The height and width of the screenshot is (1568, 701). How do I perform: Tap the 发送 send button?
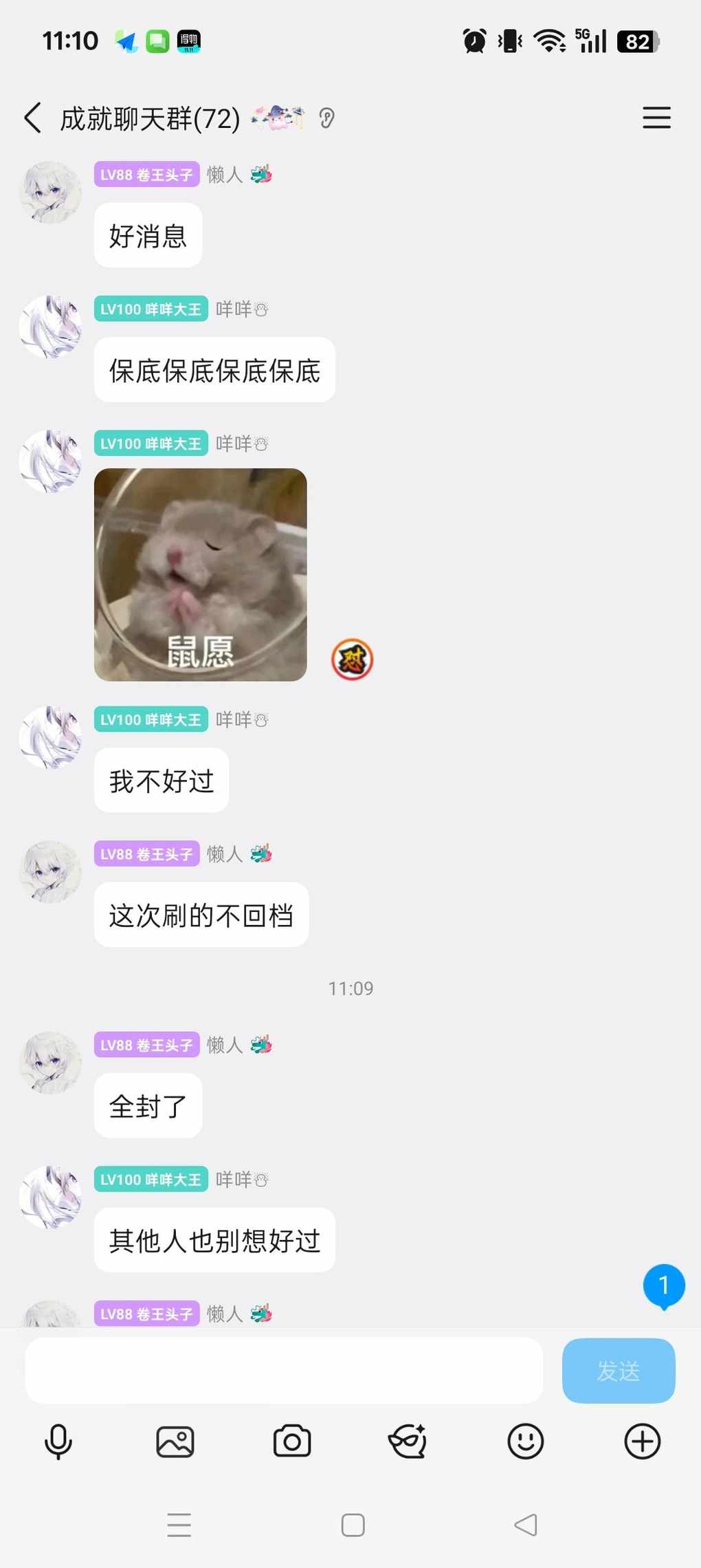pos(618,1370)
